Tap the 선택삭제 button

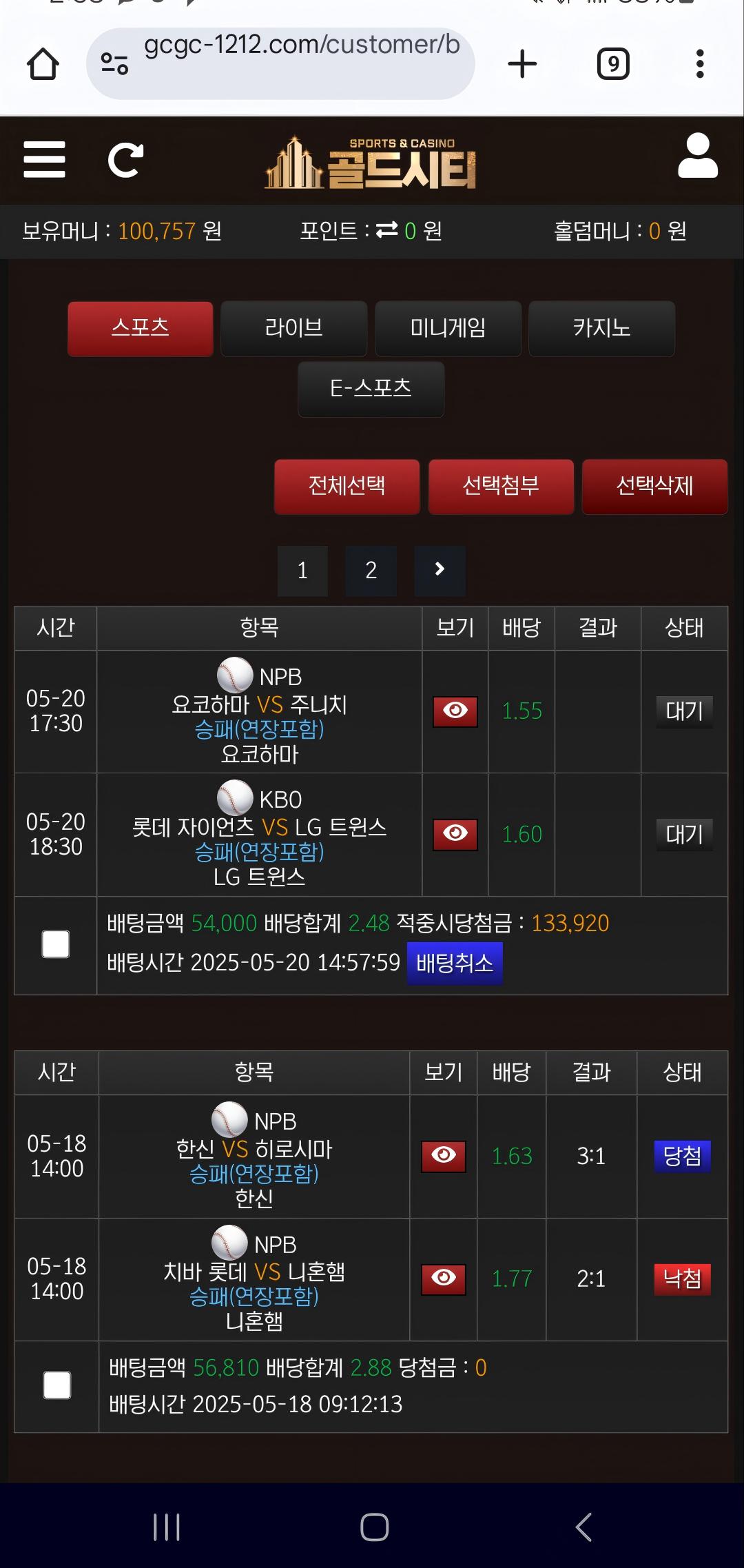pyautogui.click(x=654, y=487)
